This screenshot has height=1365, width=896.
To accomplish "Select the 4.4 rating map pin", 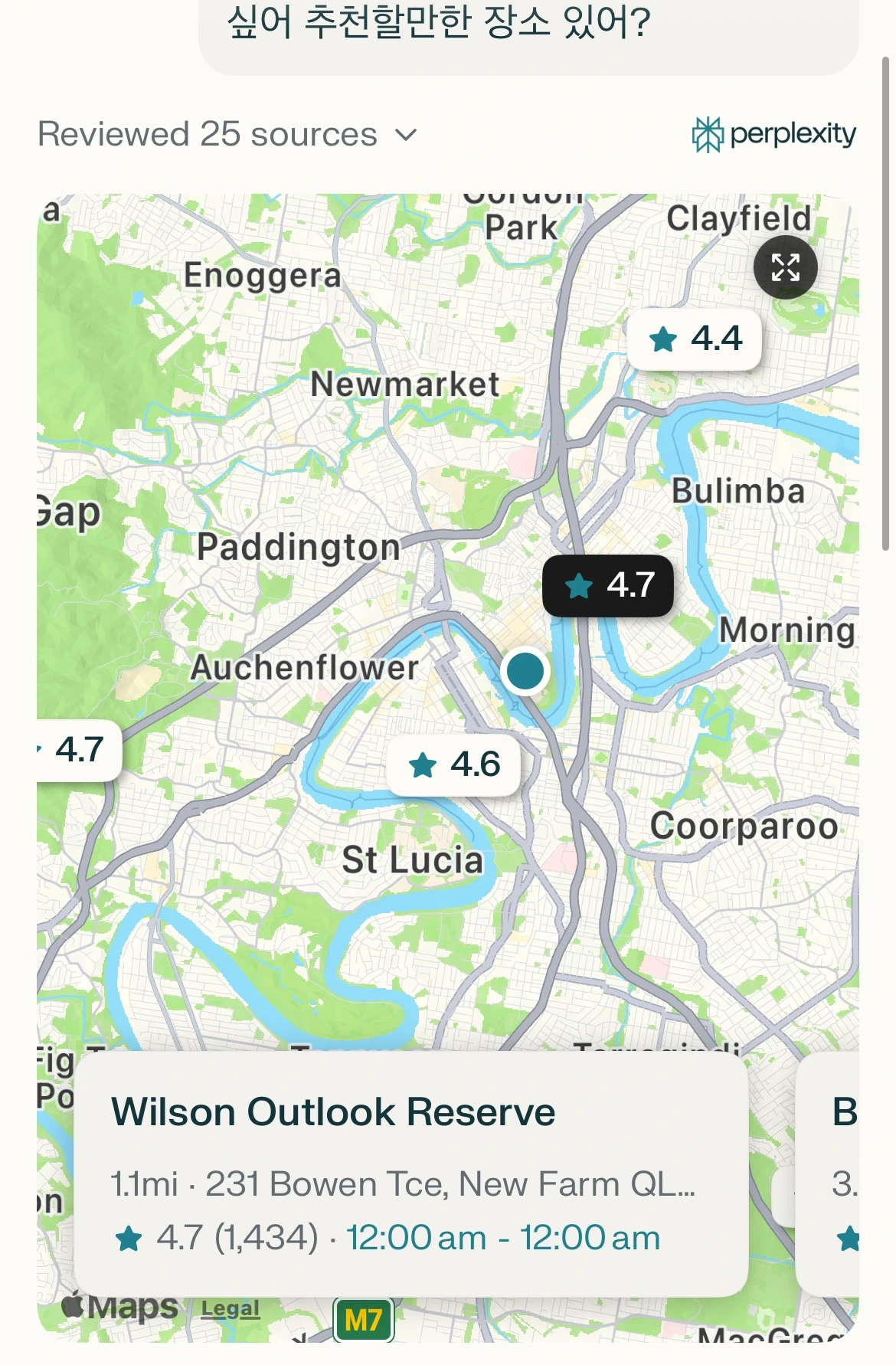I will point(695,339).
